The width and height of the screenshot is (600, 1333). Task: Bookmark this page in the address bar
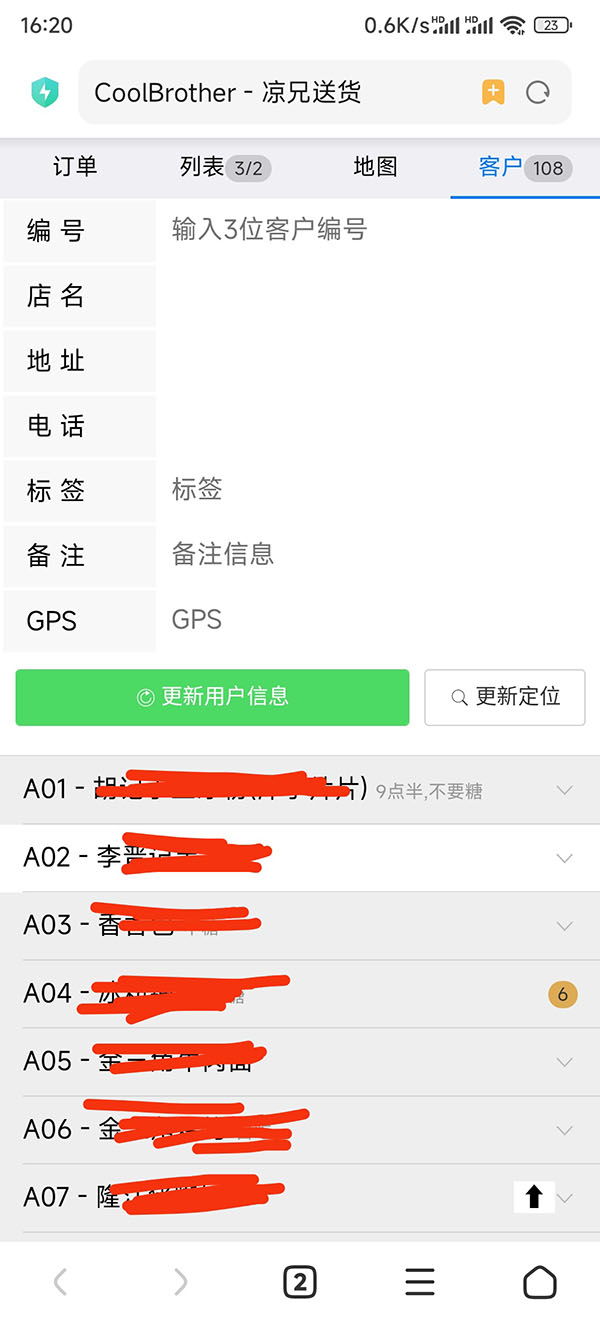pos(493,93)
